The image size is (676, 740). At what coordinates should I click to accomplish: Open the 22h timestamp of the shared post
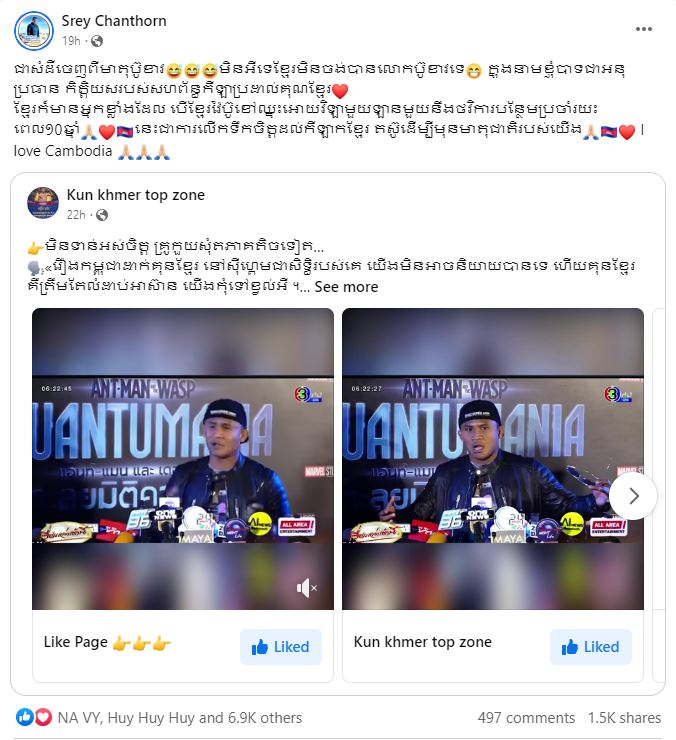click(x=76, y=215)
